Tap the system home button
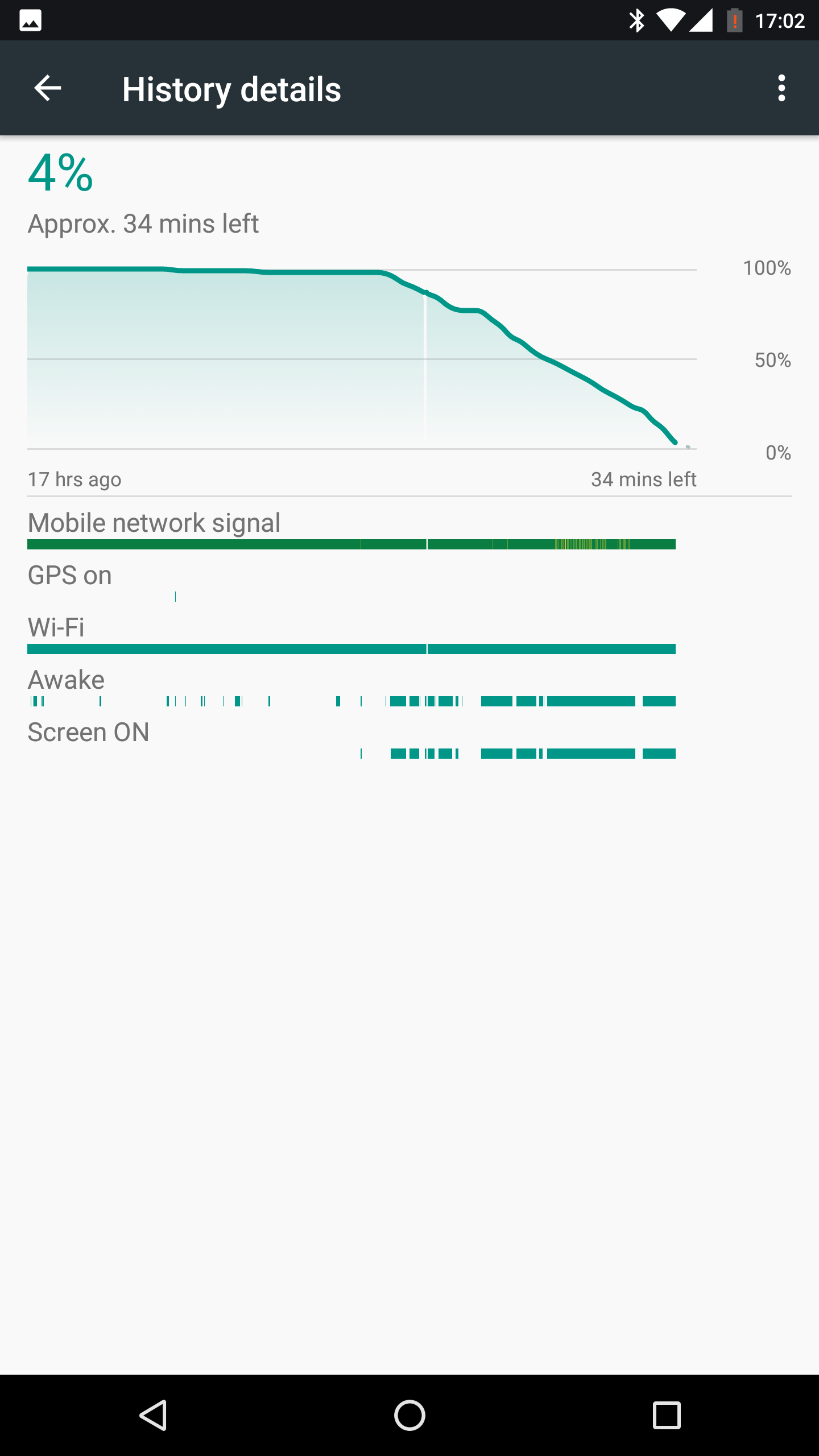819x1456 pixels. 409,1415
